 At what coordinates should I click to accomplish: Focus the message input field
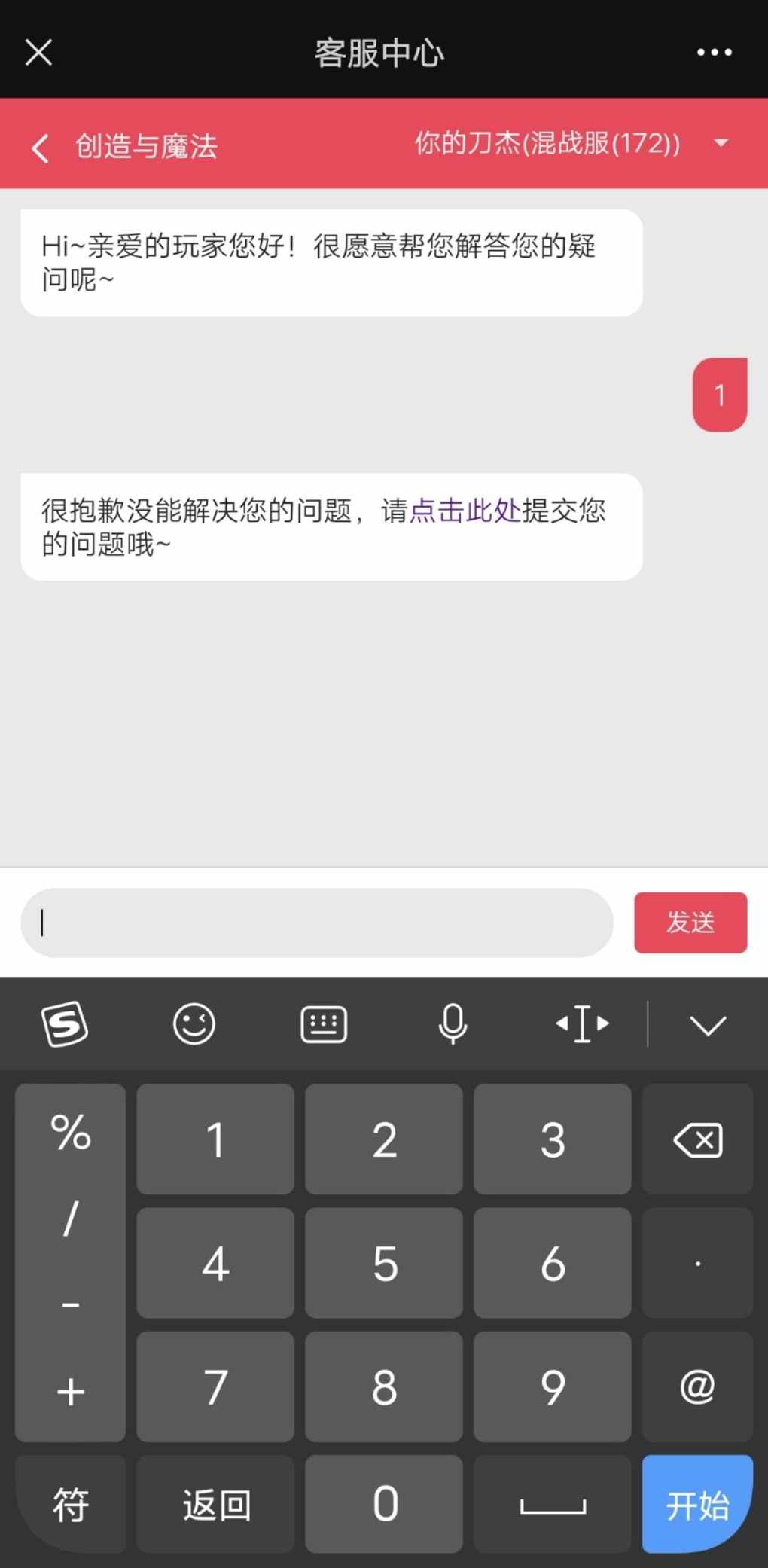[317, 923]
